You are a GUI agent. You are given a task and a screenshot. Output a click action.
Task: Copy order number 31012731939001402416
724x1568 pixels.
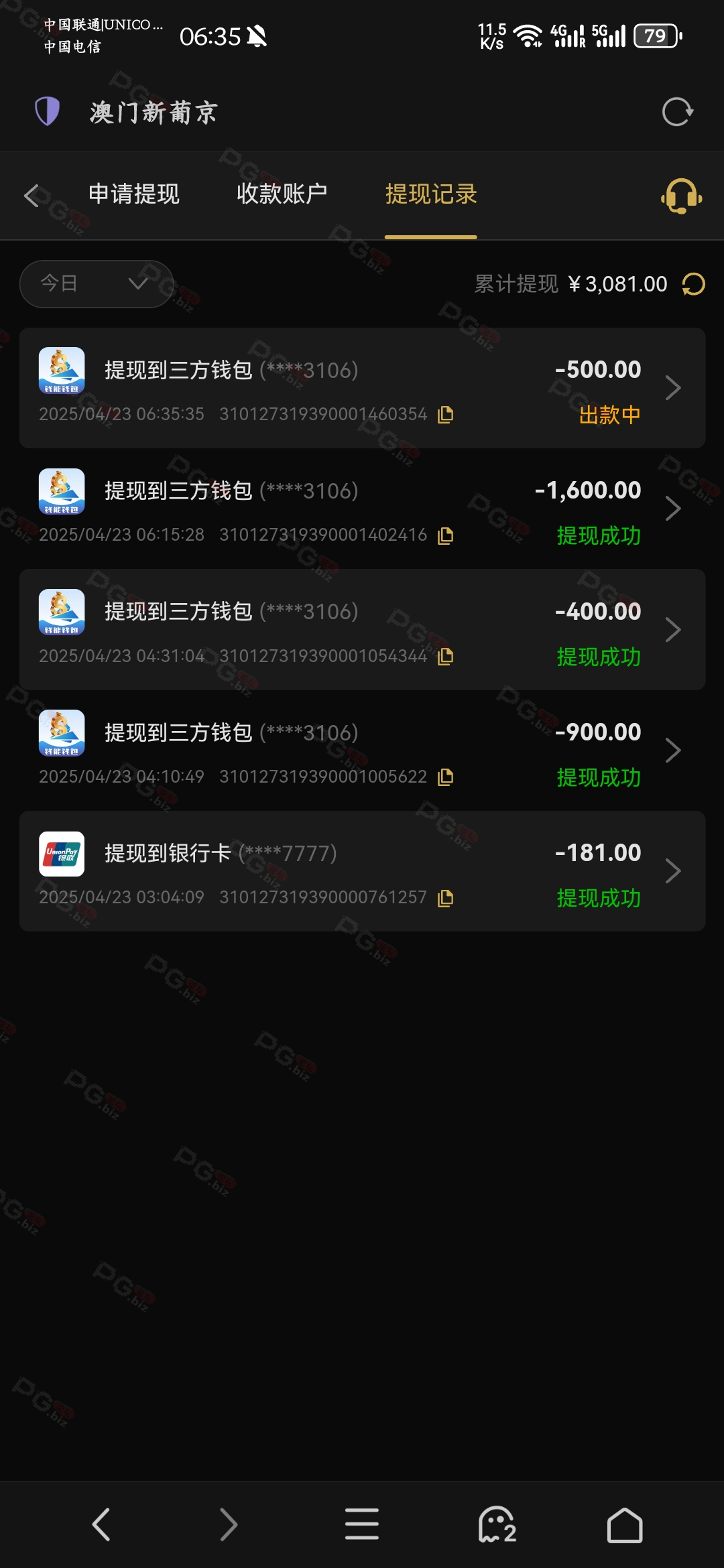click(446, 535)
